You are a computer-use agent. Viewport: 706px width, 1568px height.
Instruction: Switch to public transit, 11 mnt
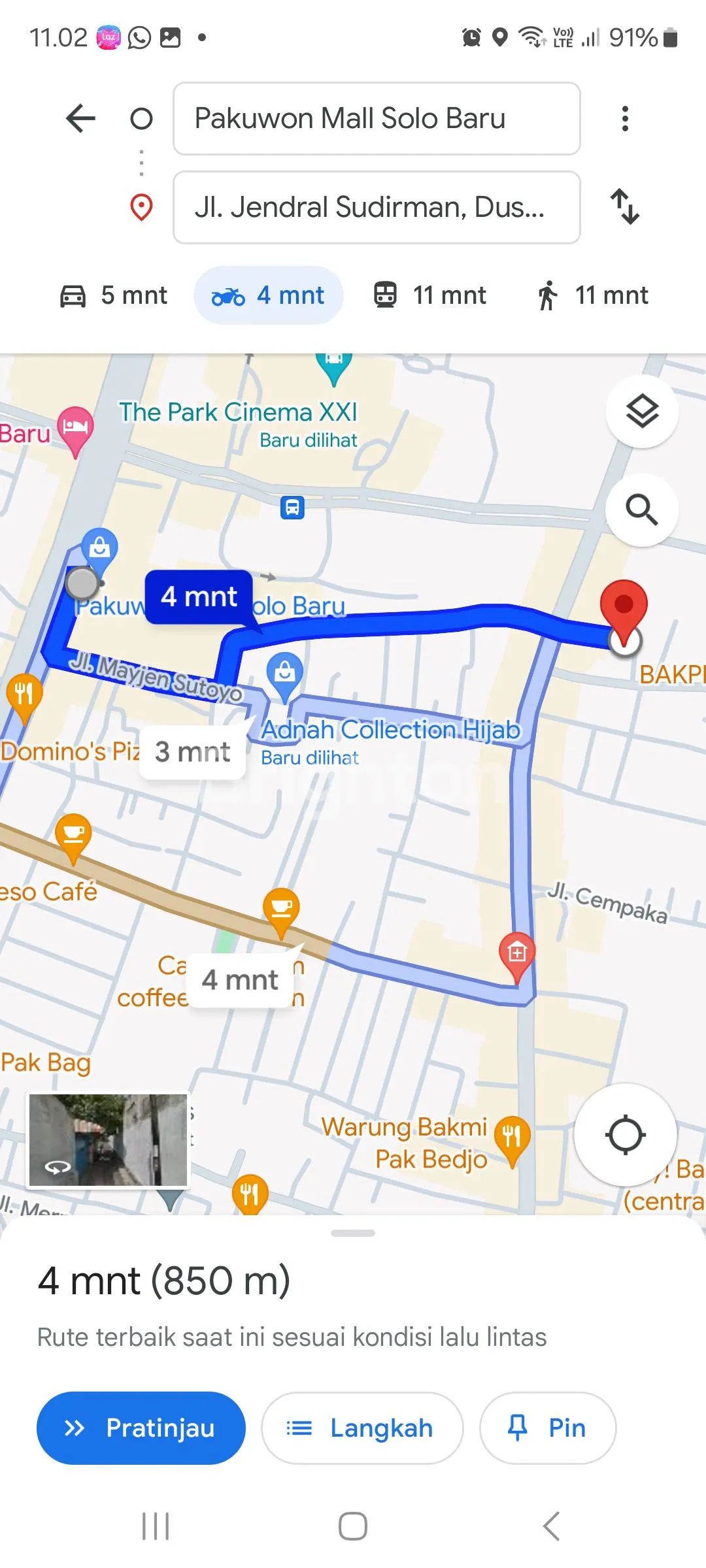pyautogui.click(x=430, y=295)
